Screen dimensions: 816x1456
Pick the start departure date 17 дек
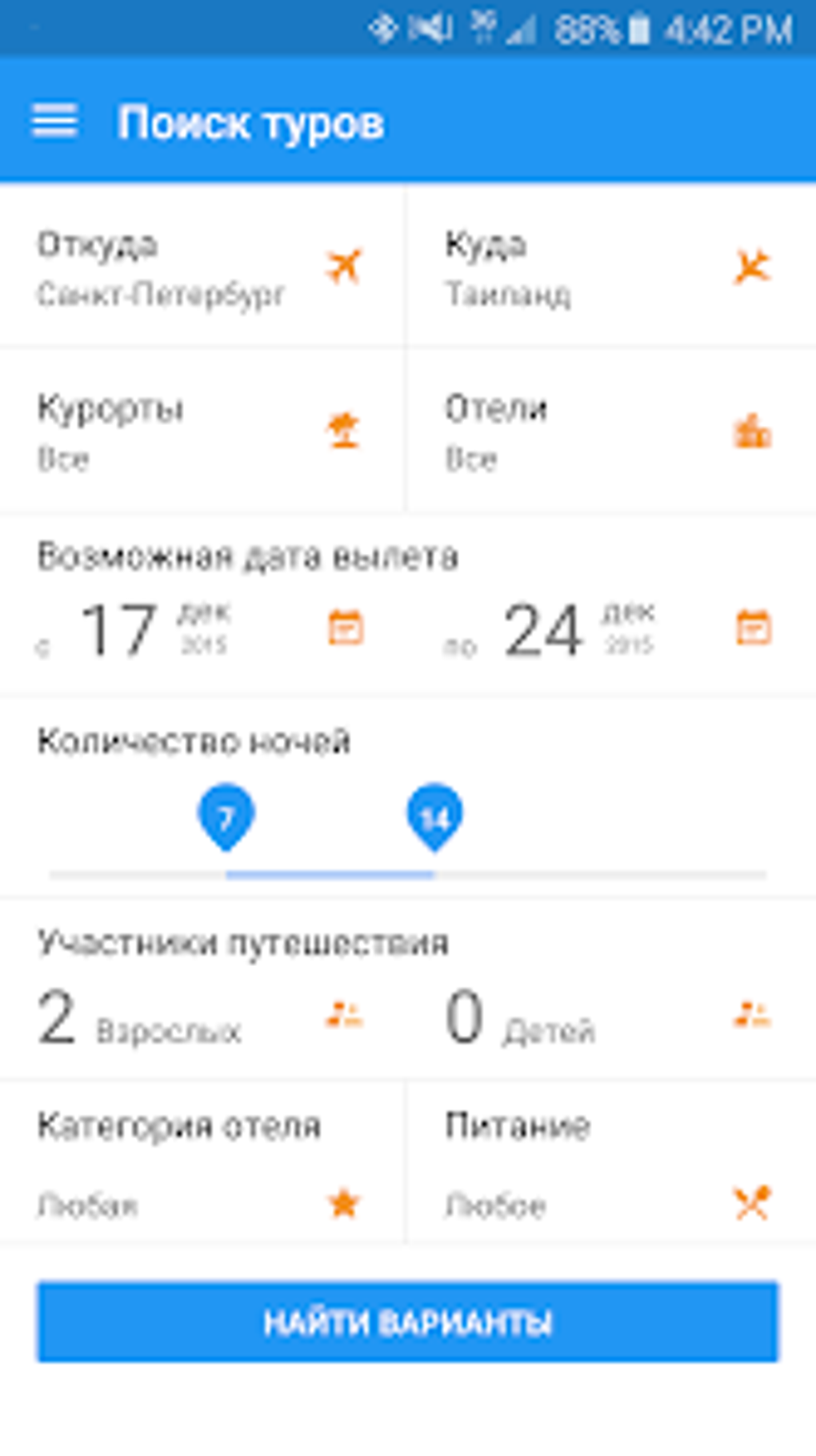(200, 630)
